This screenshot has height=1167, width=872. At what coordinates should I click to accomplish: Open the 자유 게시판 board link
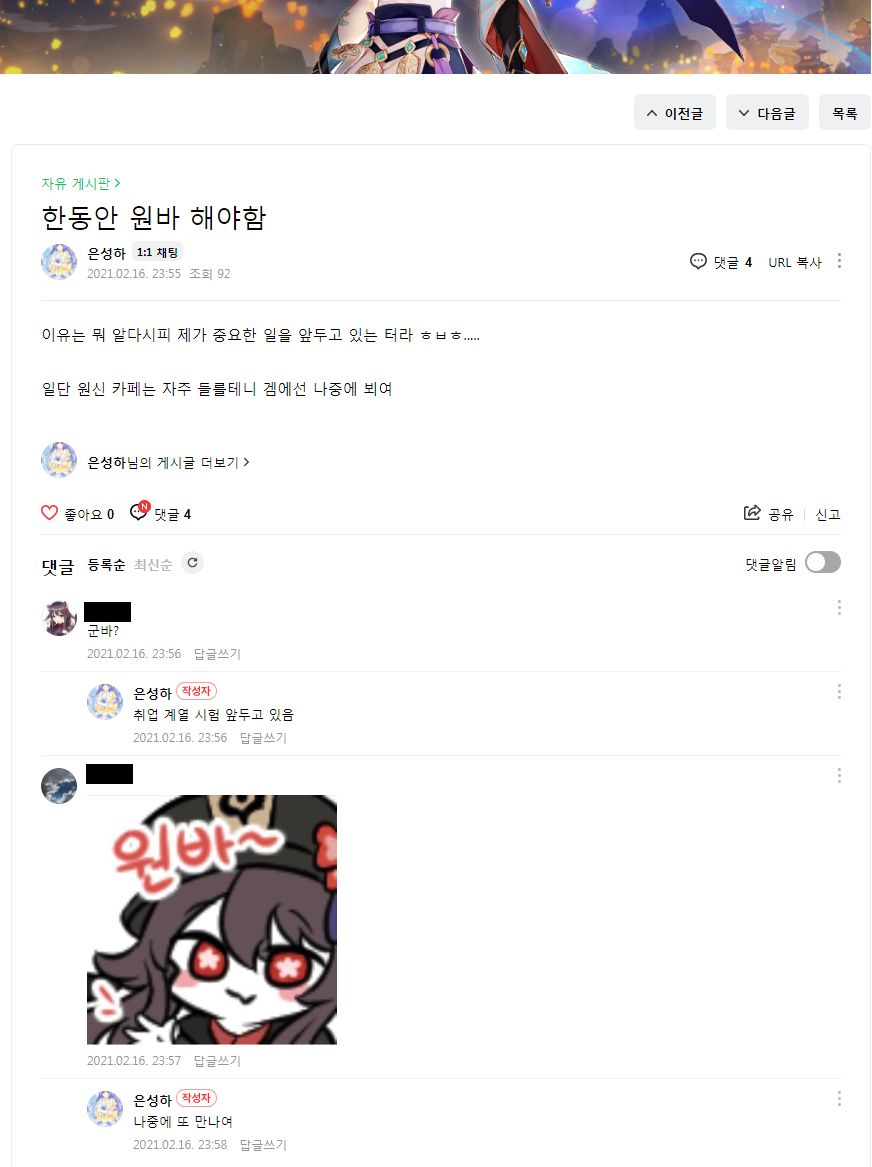(x=81, y=183)
